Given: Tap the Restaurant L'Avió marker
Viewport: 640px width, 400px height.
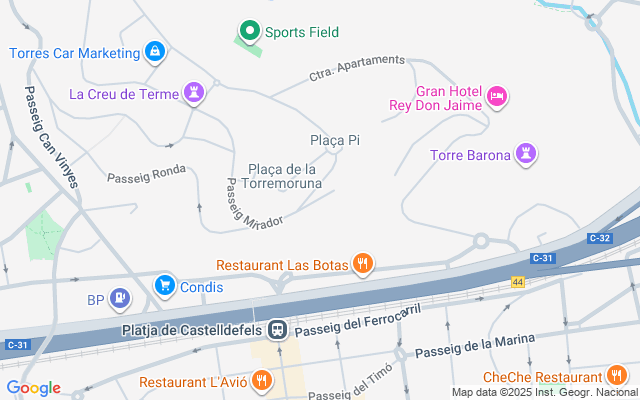Looking at the screenshot, I should [x=261, y=381].
